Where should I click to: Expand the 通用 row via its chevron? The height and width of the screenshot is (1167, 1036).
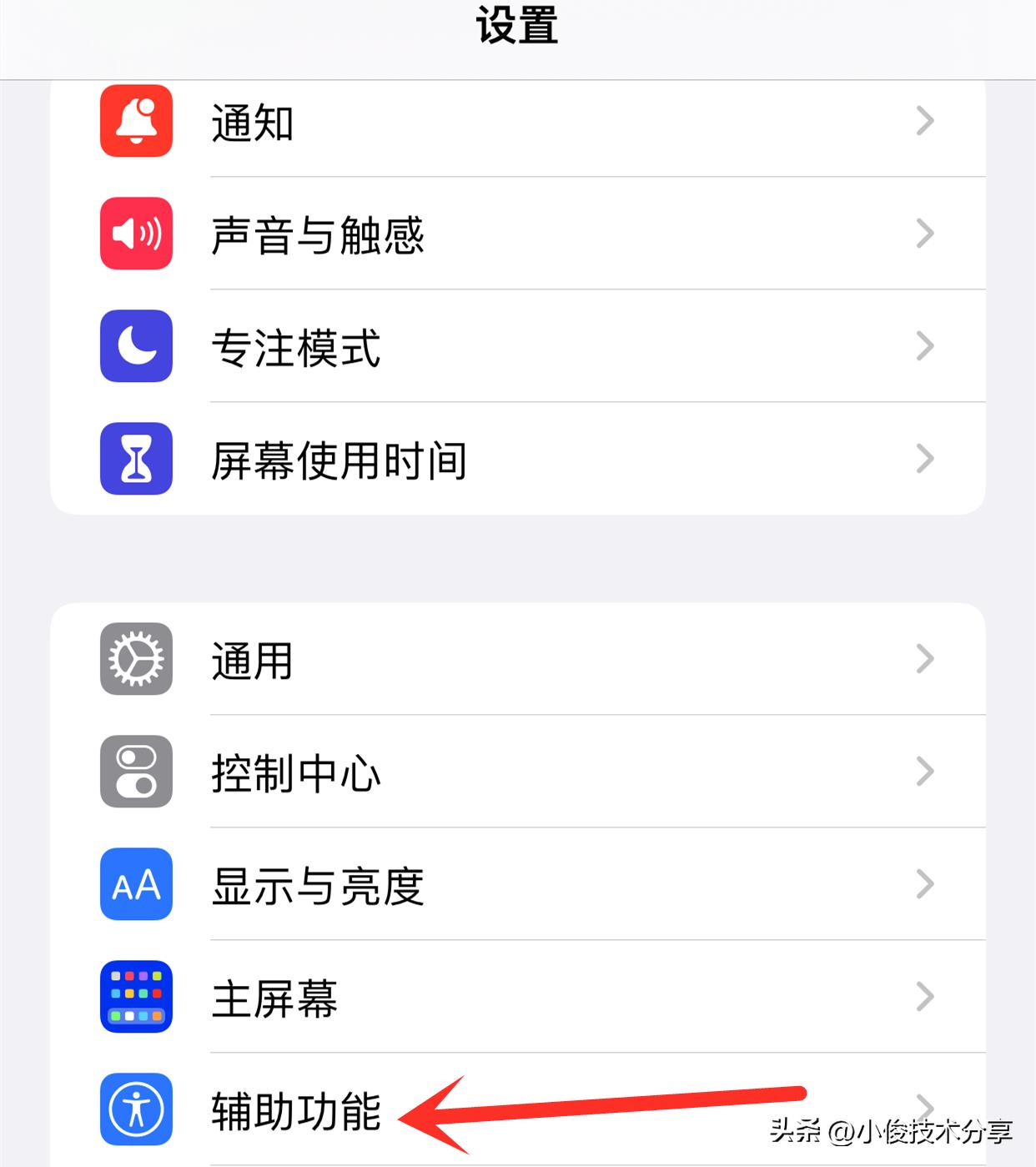point(924,660)
